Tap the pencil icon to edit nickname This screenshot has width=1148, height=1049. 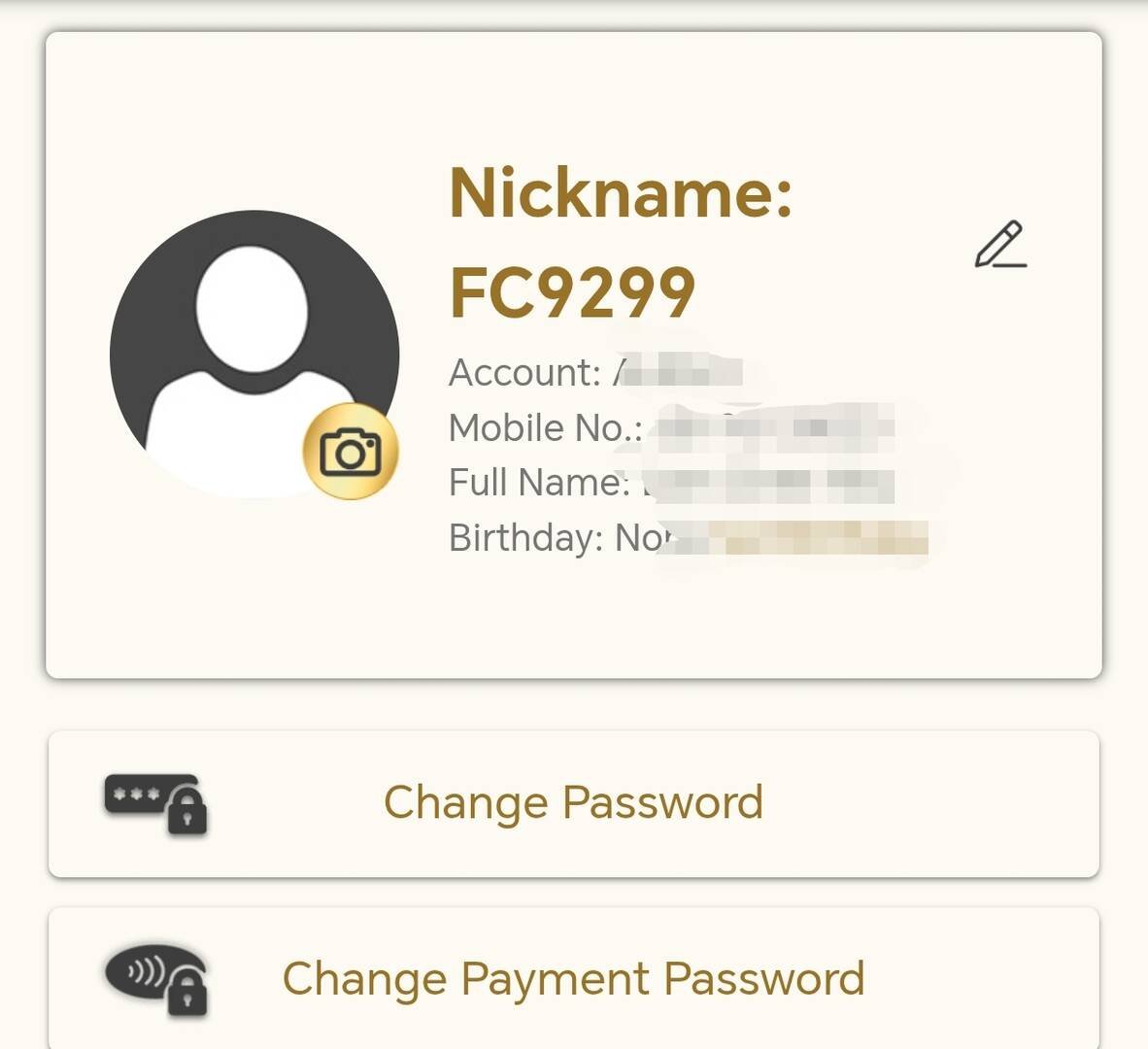click(x=1000, y=245)
